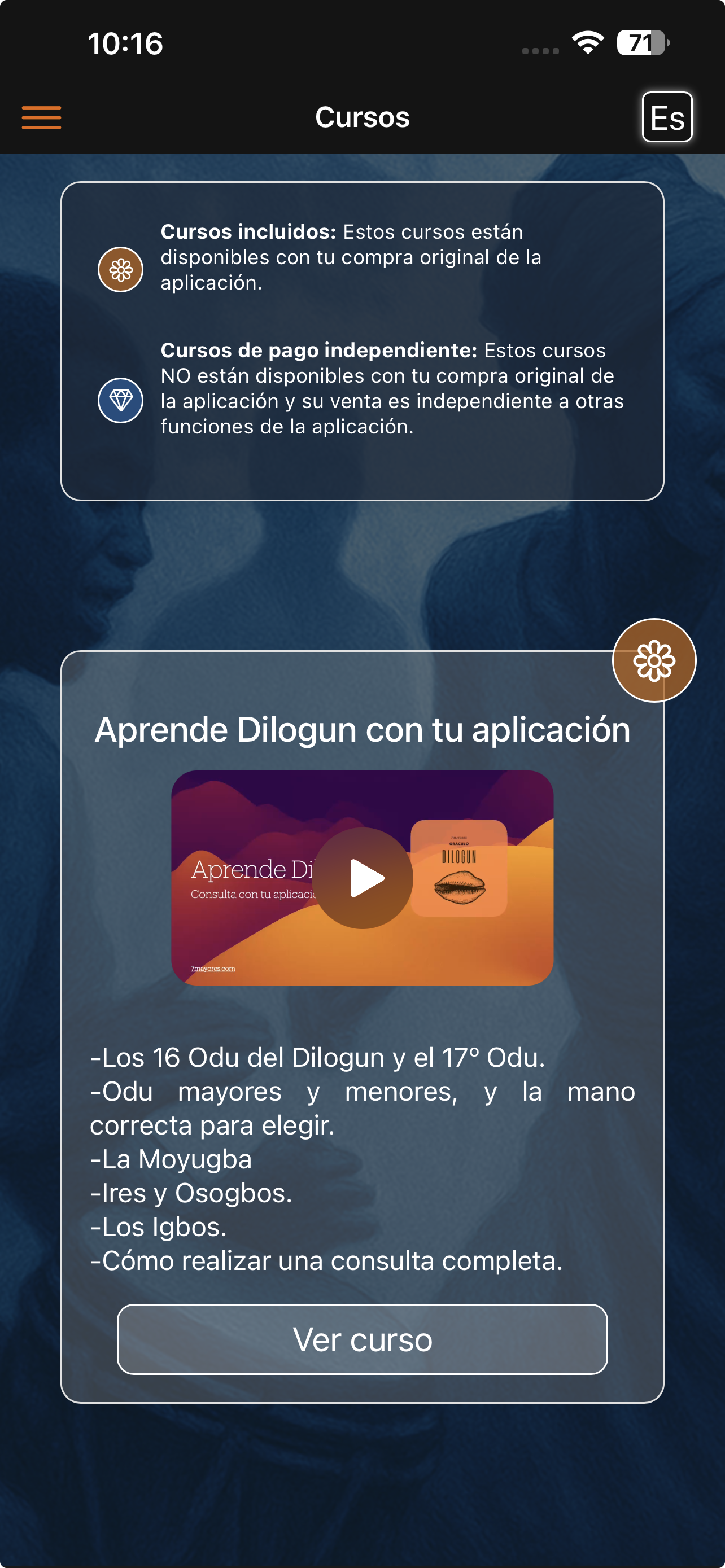The width and height of the screenshot is (725, 1568).
Task: Select the course description list item La Moyugba
Action: [171, 1158]
